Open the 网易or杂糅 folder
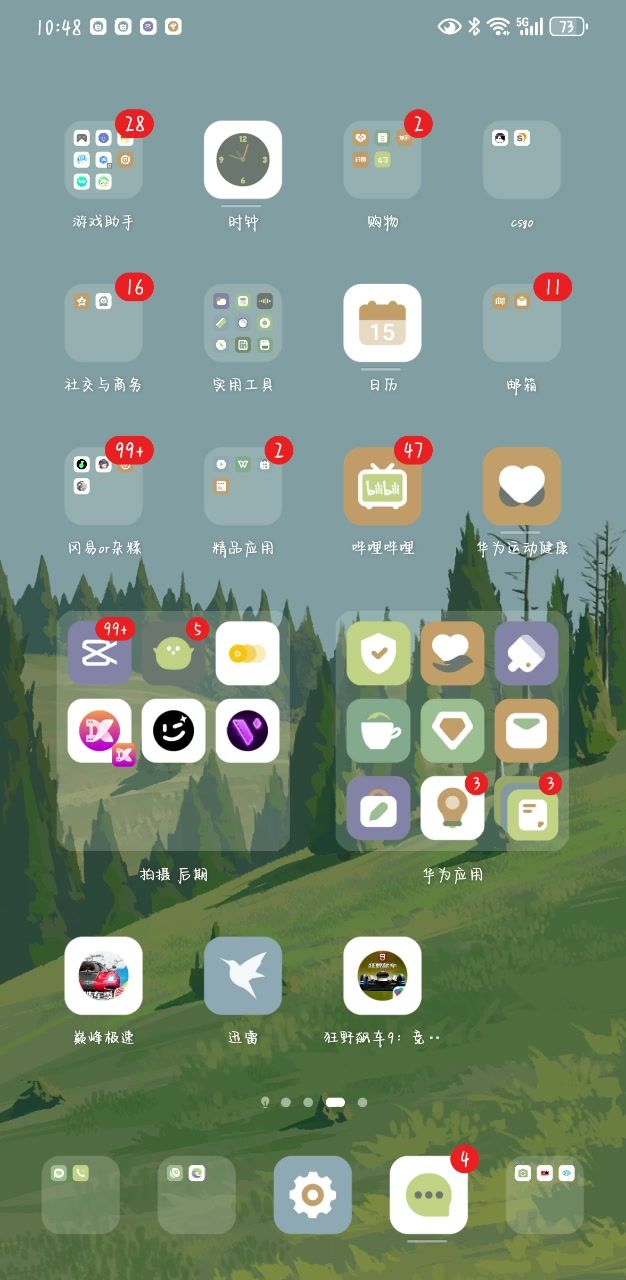Screen dimensions: 626x1280 pos(103,486)
